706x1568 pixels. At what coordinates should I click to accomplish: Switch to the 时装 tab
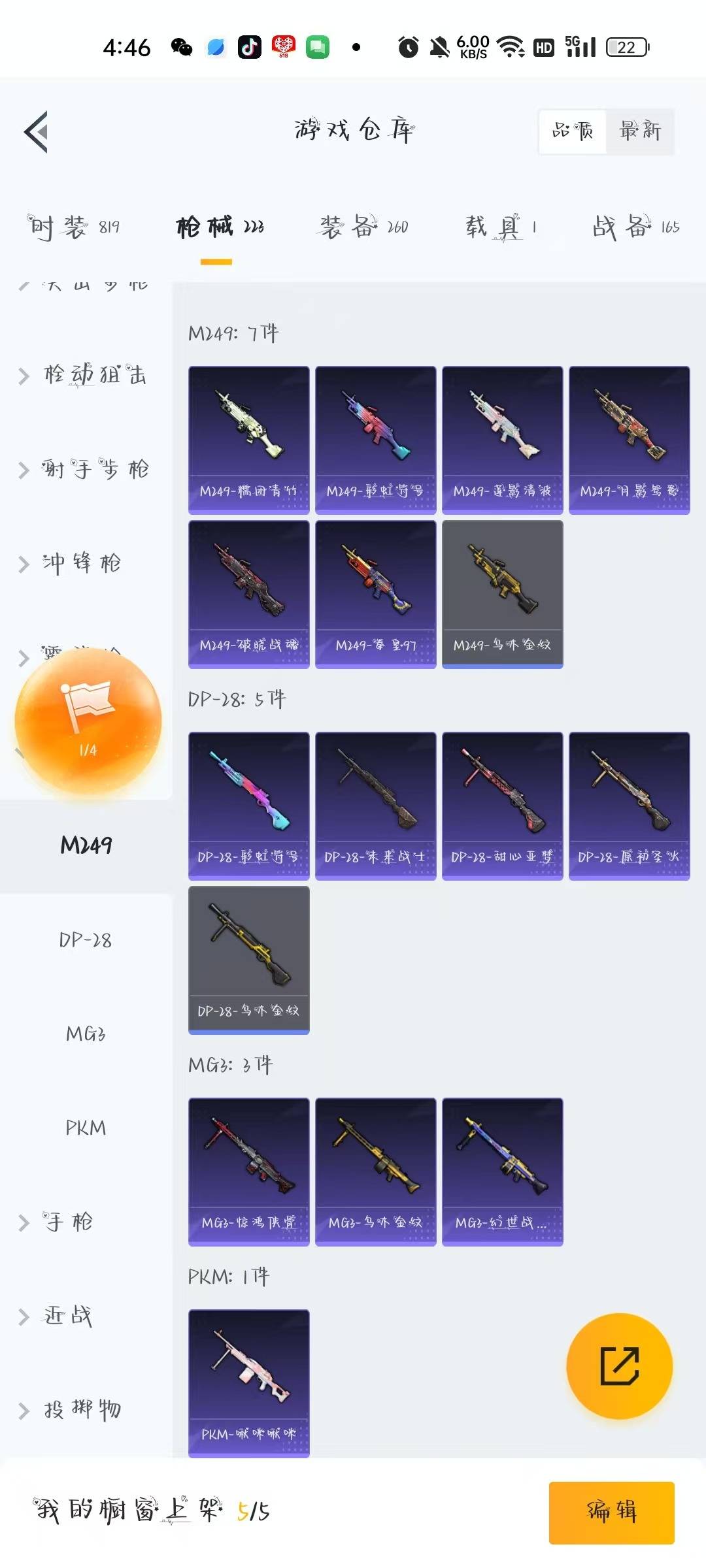point(73,227)
